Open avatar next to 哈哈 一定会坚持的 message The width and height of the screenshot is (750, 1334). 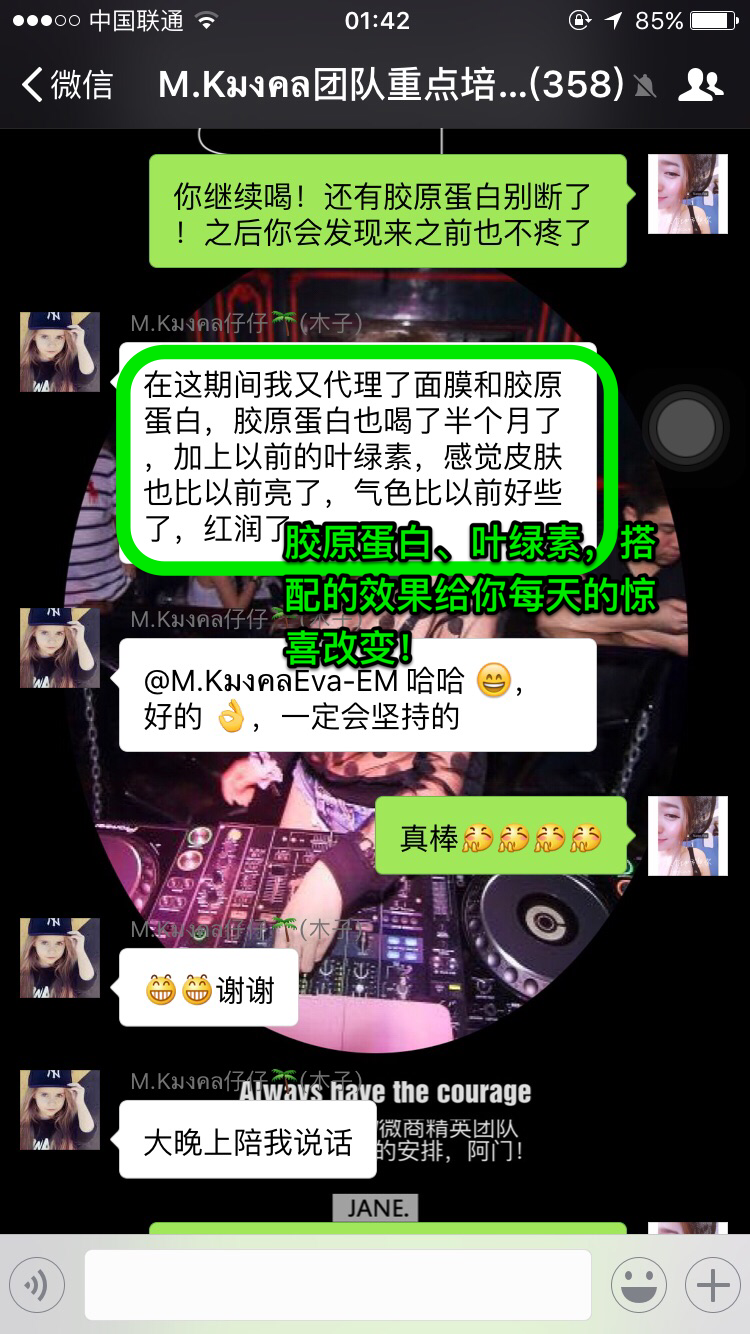click(x=60, y=648)
